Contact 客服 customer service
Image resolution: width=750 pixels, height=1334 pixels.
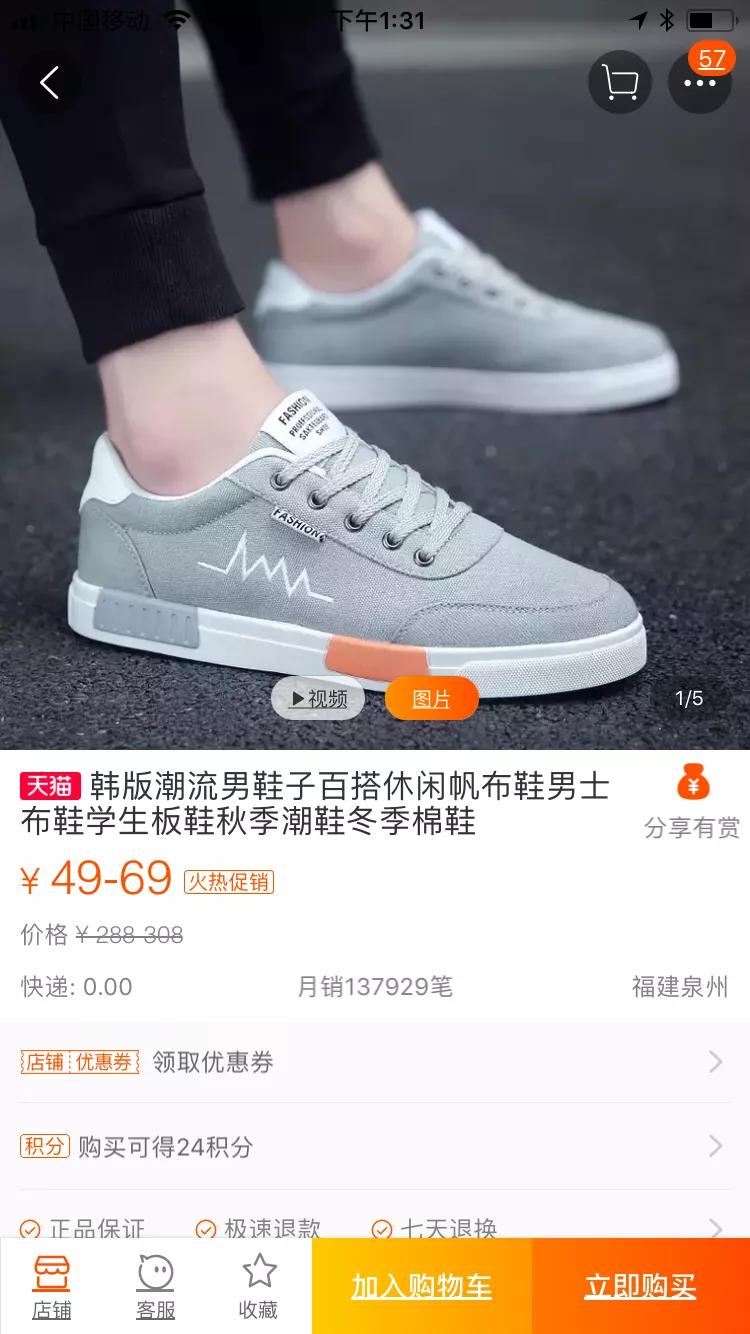point(155,1286)
